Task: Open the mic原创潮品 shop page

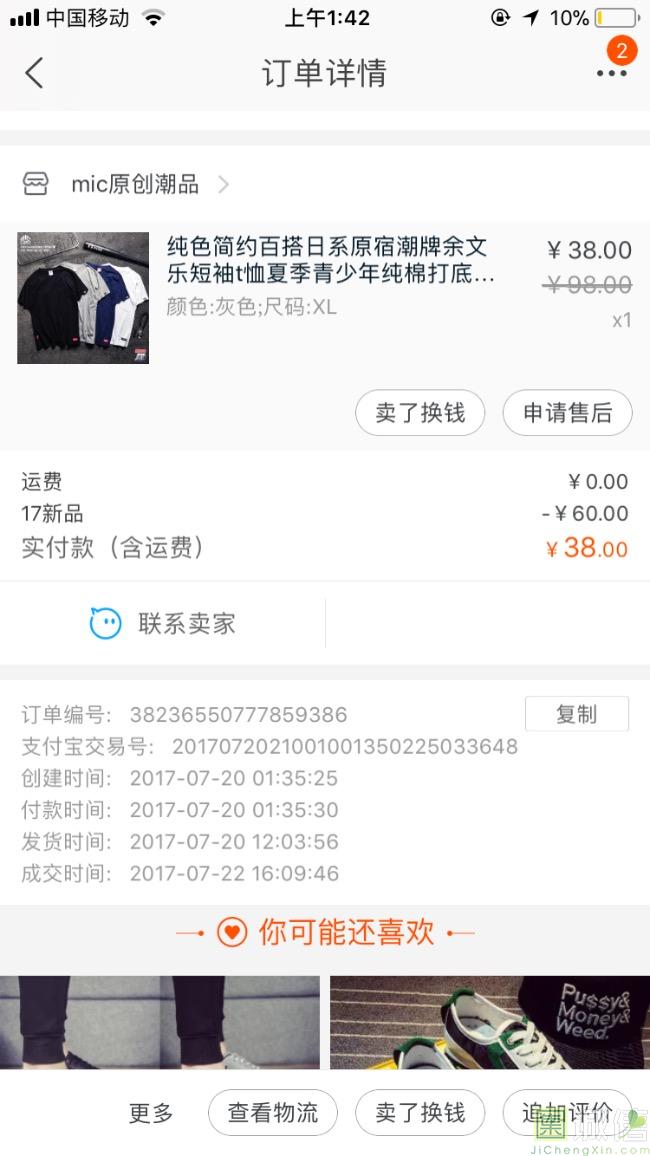Action: coord(135,184)
